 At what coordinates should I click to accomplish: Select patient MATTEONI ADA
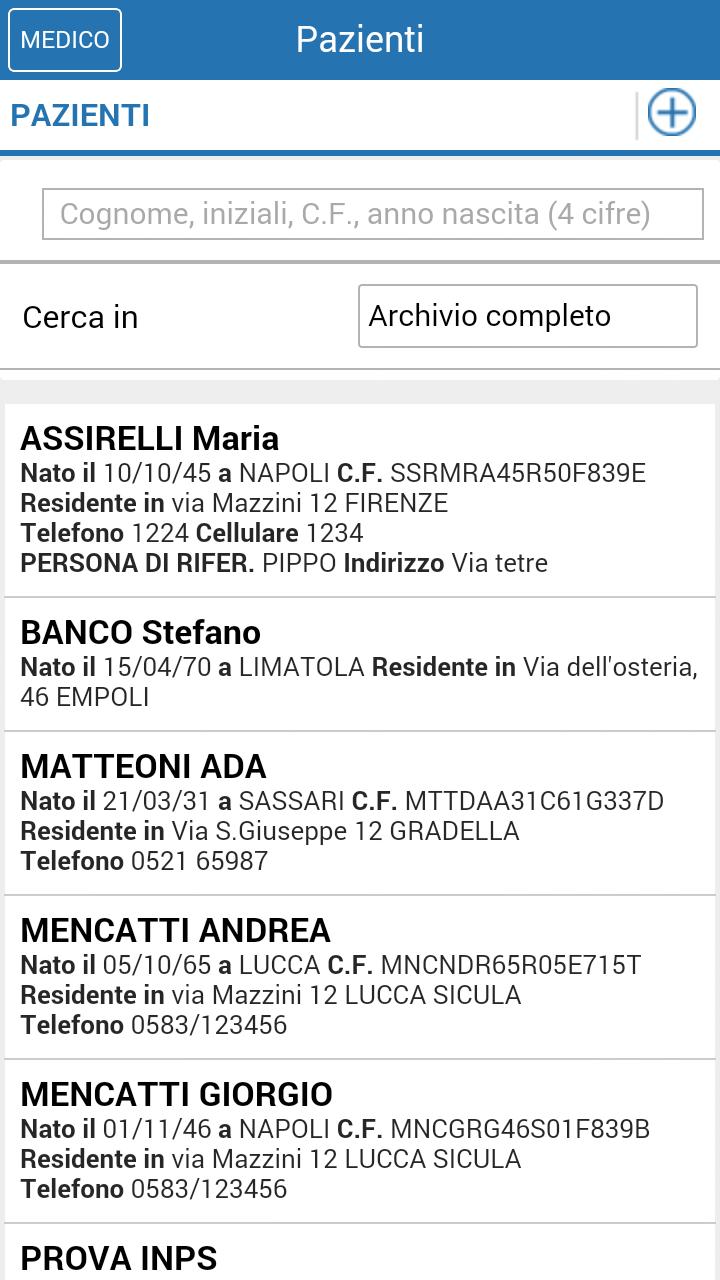point(360,813)
